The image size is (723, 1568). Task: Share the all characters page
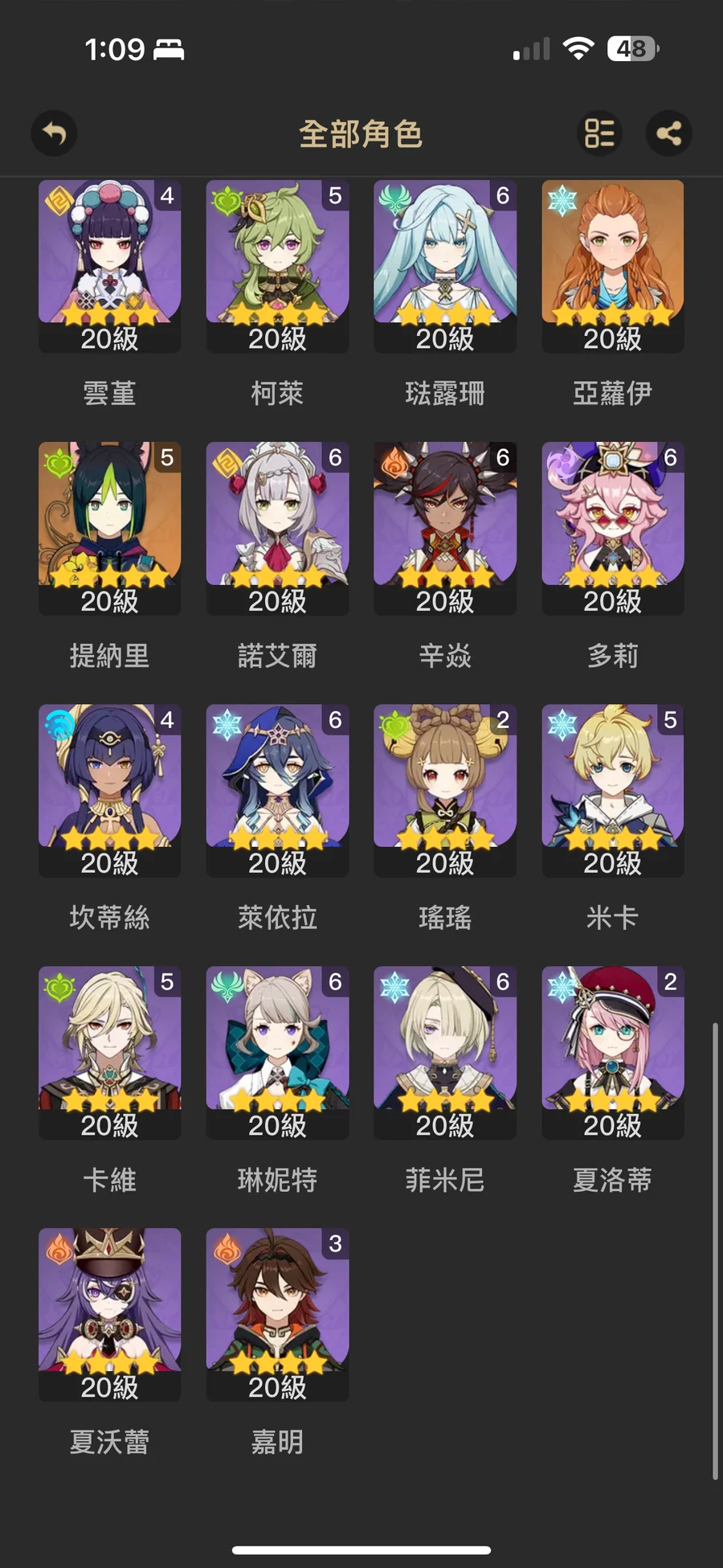pos(668,133)
